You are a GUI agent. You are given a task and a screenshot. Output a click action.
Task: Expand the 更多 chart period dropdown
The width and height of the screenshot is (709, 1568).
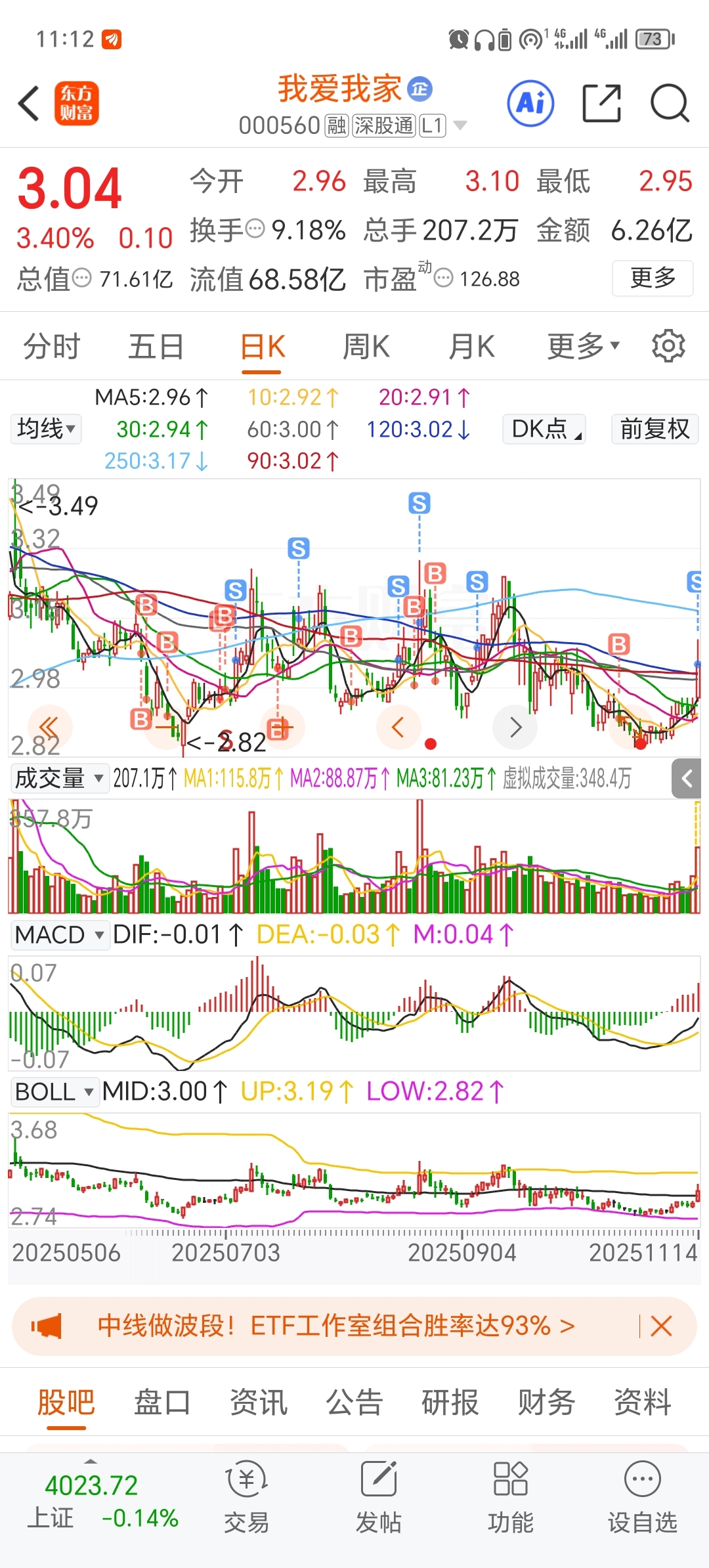pyautogui.click(x=583, y=346)
